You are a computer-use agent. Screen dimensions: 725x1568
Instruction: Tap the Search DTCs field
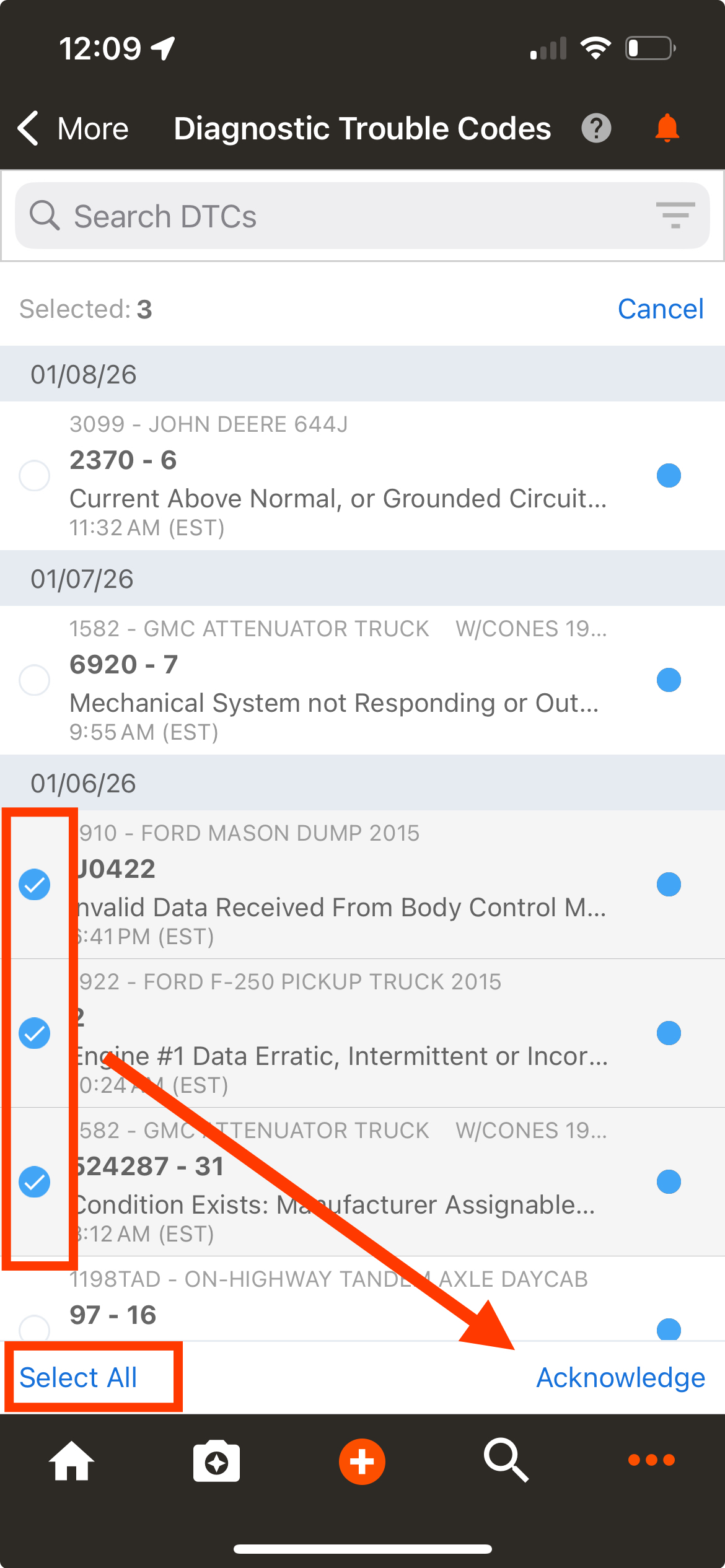click(x=335, y=216)
